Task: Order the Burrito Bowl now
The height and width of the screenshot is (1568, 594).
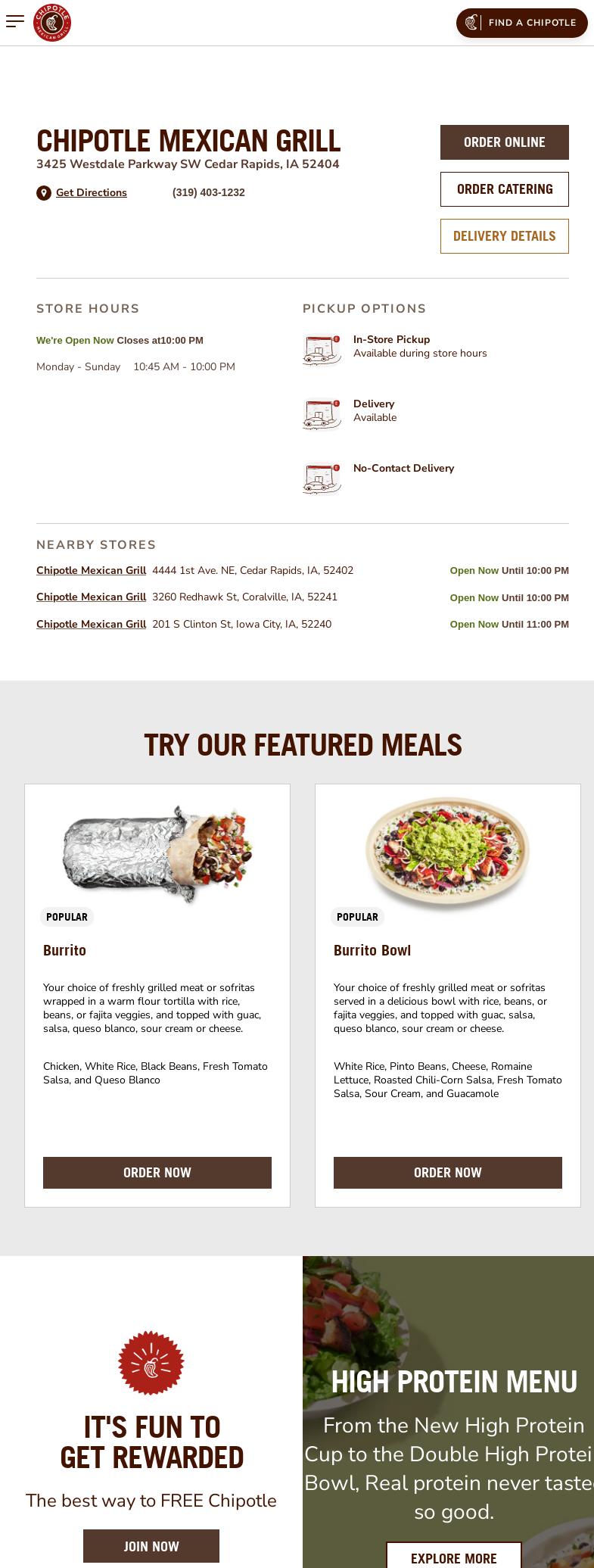Action: (x=447, y=1172)
